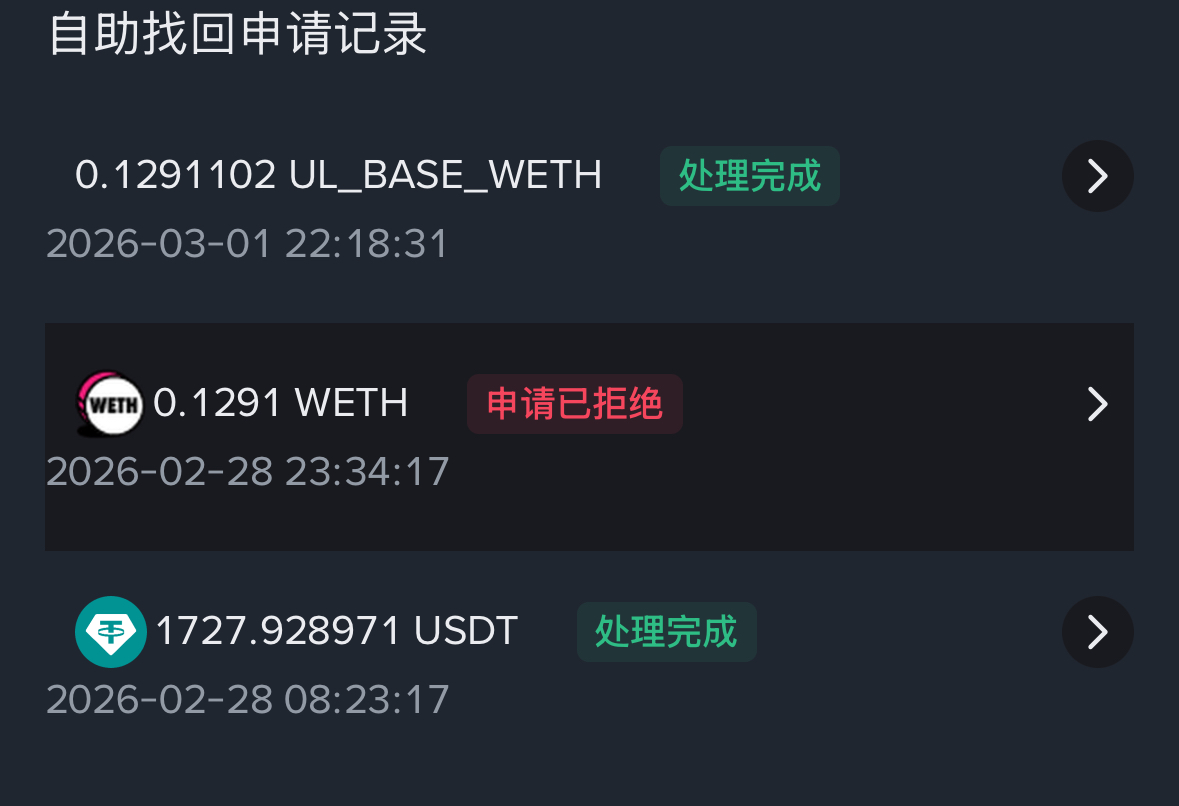Open the 1727.928971 USDT recovery record
Screen dimensions: 1179x806
coord(1097,632)
